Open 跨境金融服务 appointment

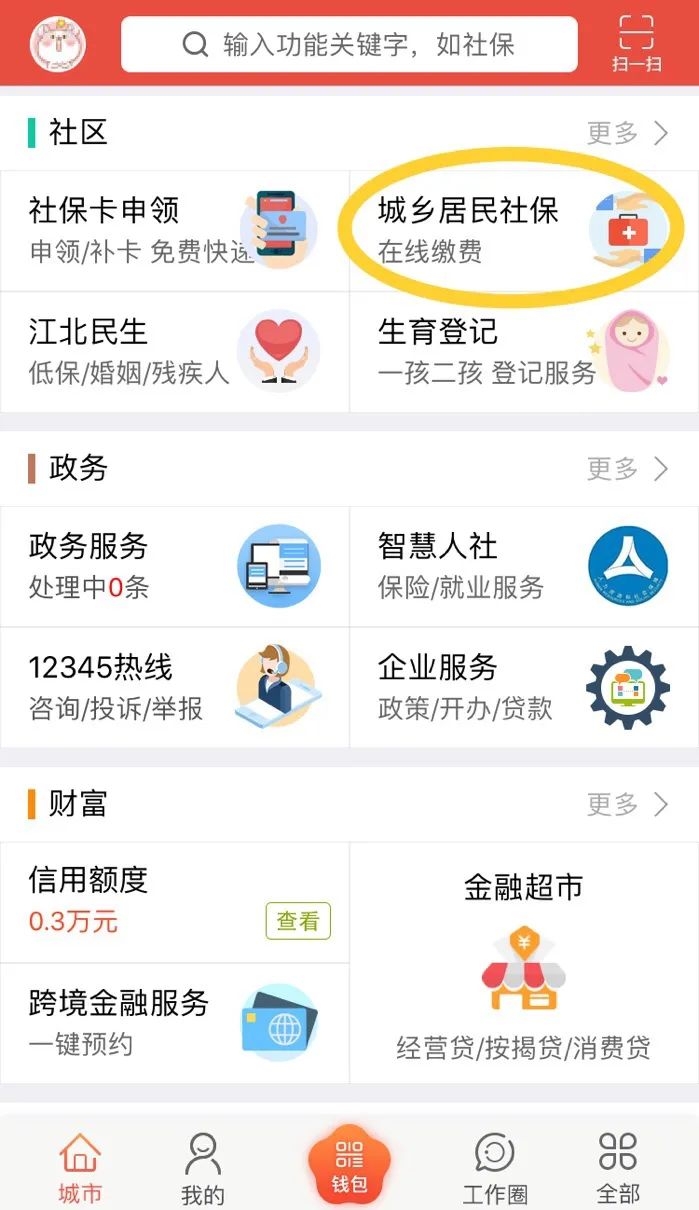point(175,1023)
